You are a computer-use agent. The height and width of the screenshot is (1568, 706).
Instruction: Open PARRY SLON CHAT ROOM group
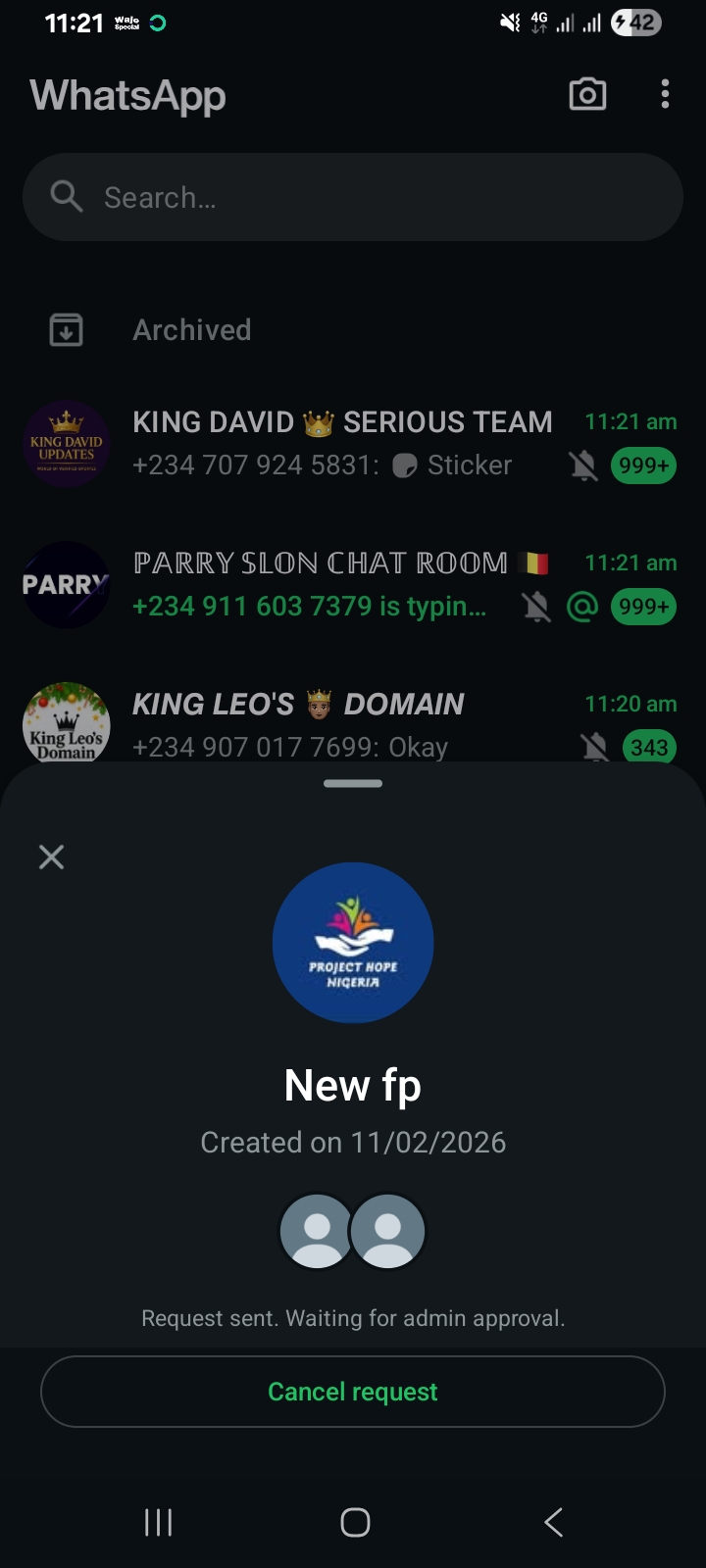click(324, 584)
